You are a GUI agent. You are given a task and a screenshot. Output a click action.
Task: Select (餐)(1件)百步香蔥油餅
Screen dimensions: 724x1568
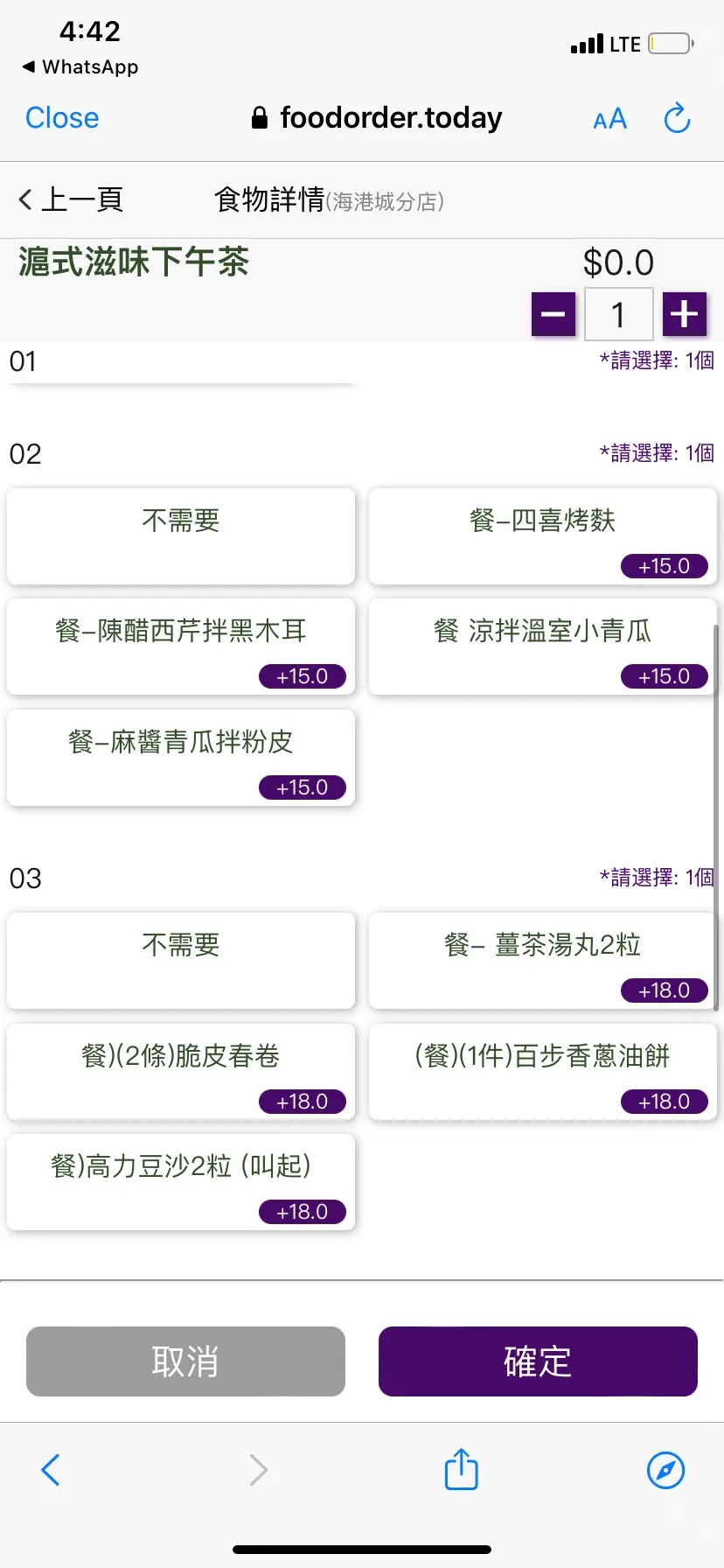coord(543,1071)
